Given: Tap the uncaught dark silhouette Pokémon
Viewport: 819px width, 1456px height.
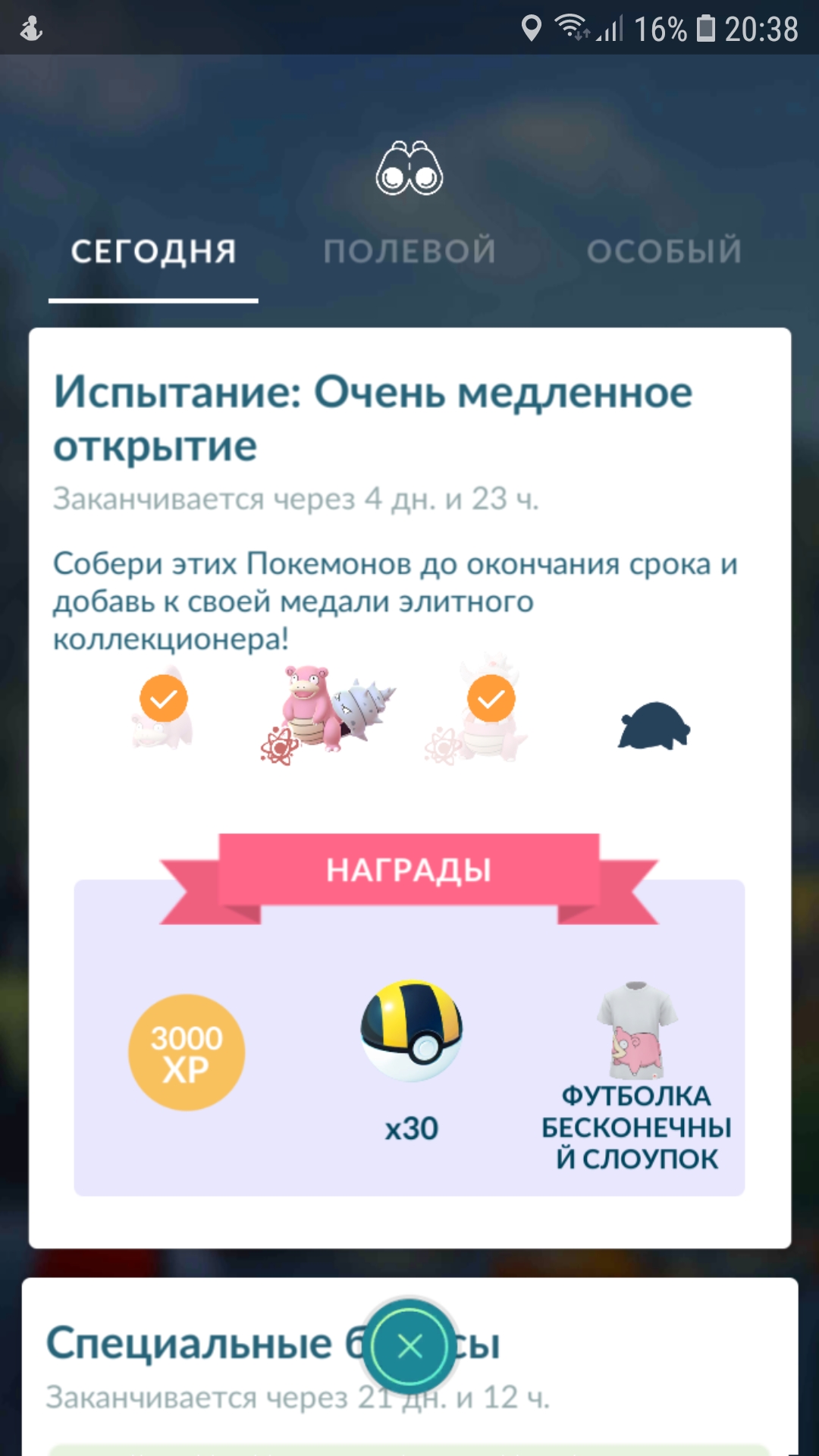Looking at the screenshot, I should [654, 726].
